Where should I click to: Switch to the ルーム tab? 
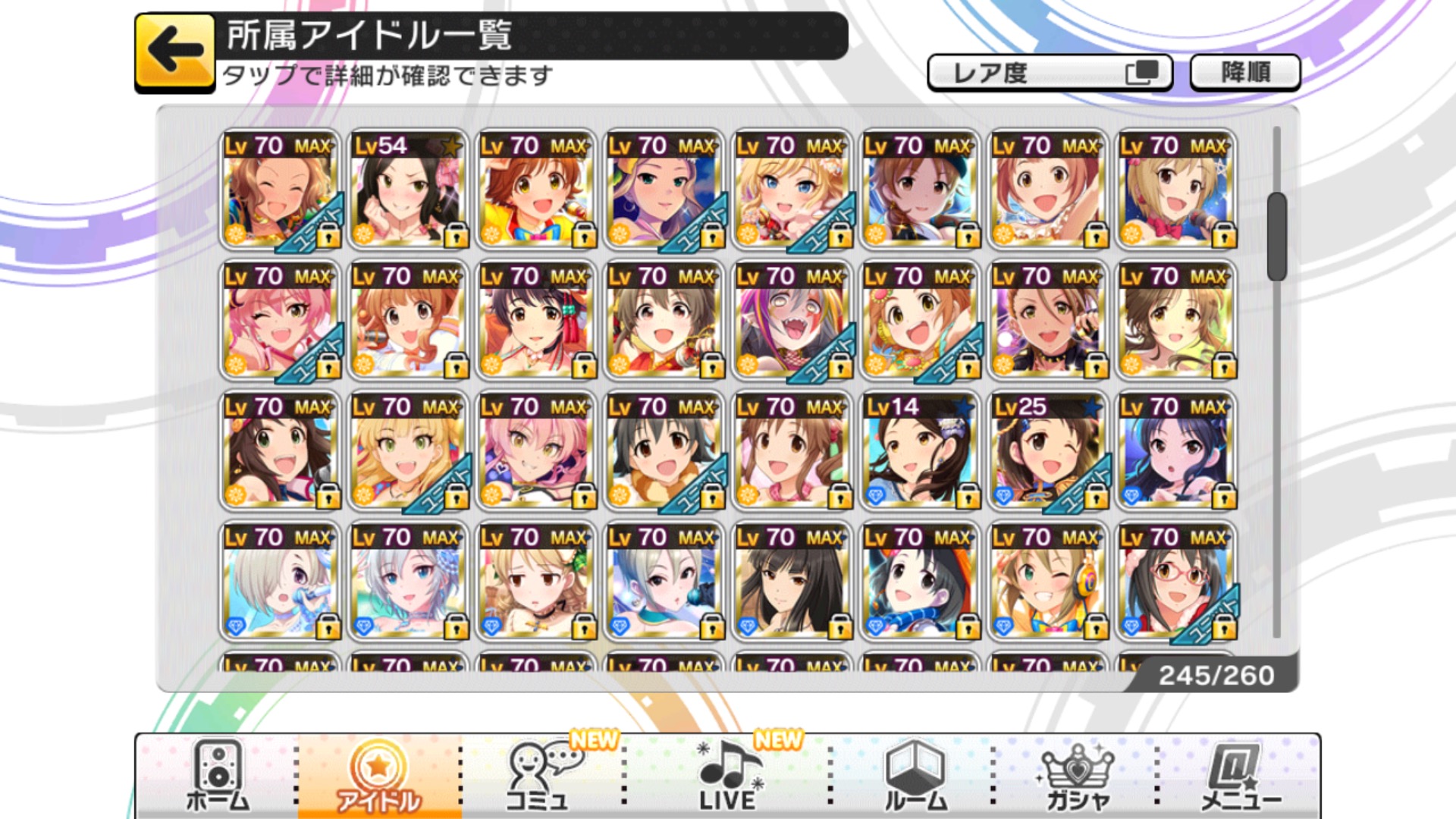tap(915, 777)
